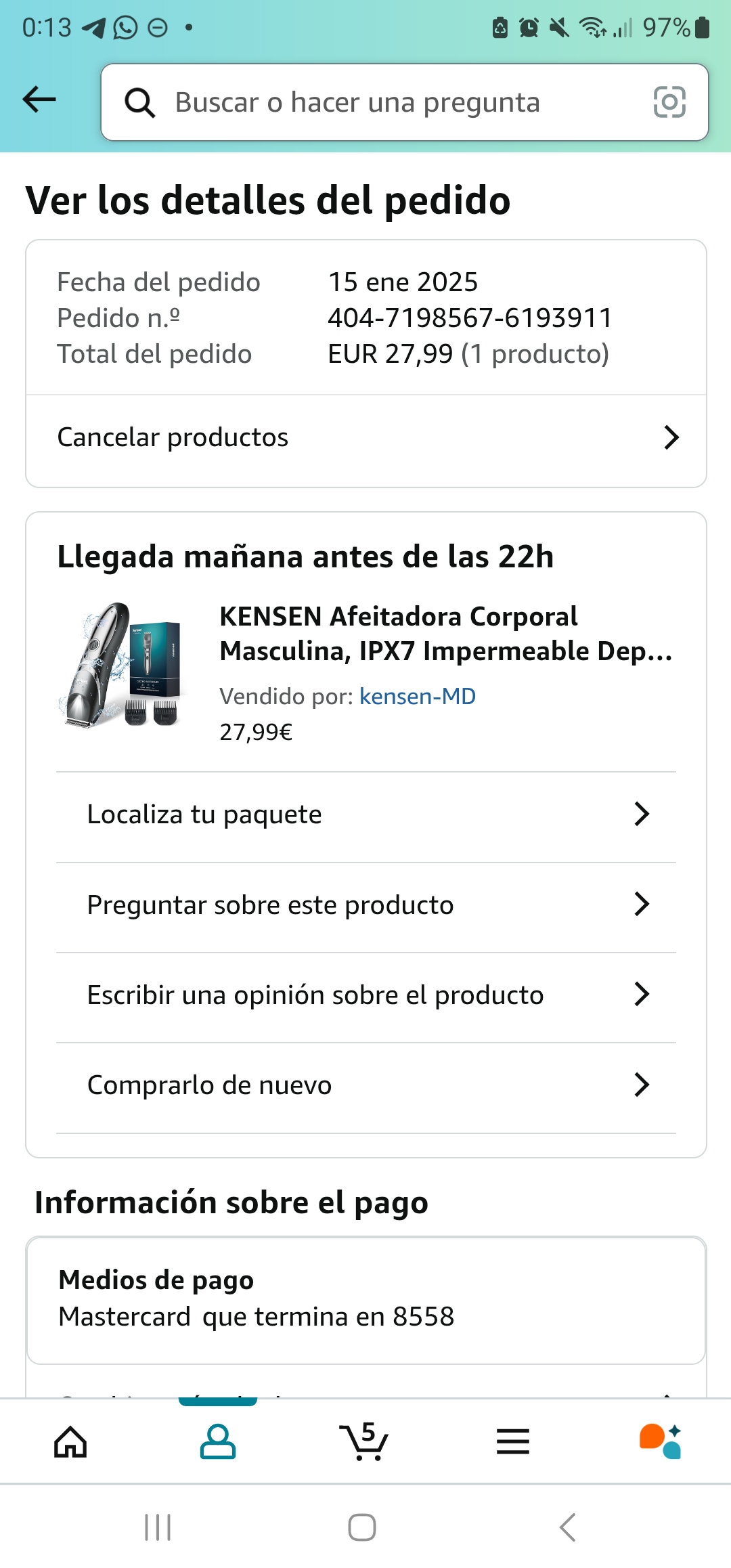Open Preguntar sobre este producto
Screen dimensions: 731x1568
(x=365, y=905)
